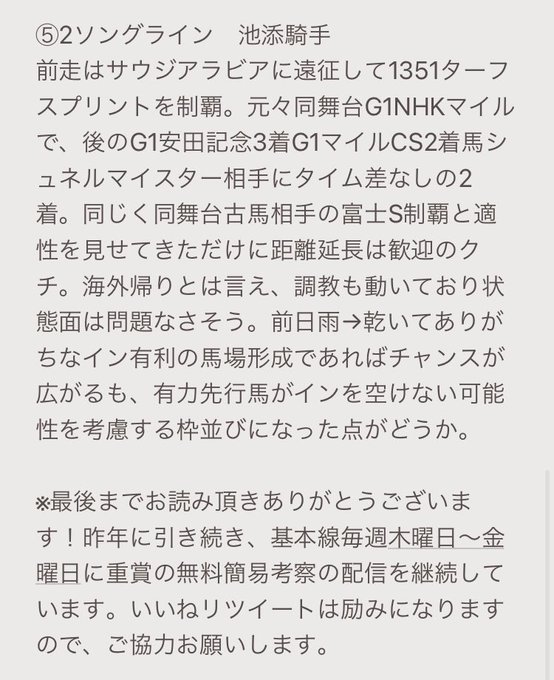
Task: Open the underlined 木曜日〜金曜日 date link
Action: [x=446, y=538]
